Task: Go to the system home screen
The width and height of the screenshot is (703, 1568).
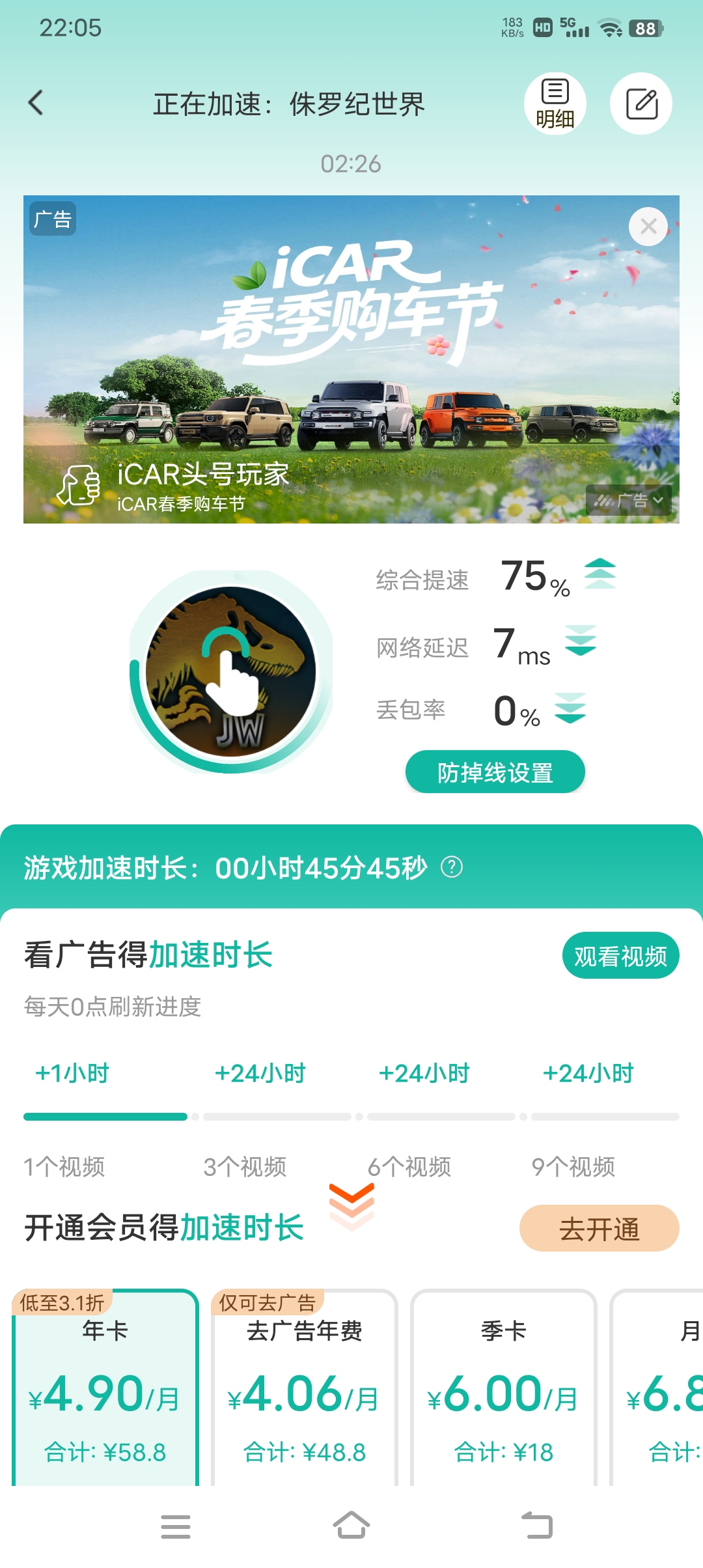Action: click(351, 1526)
